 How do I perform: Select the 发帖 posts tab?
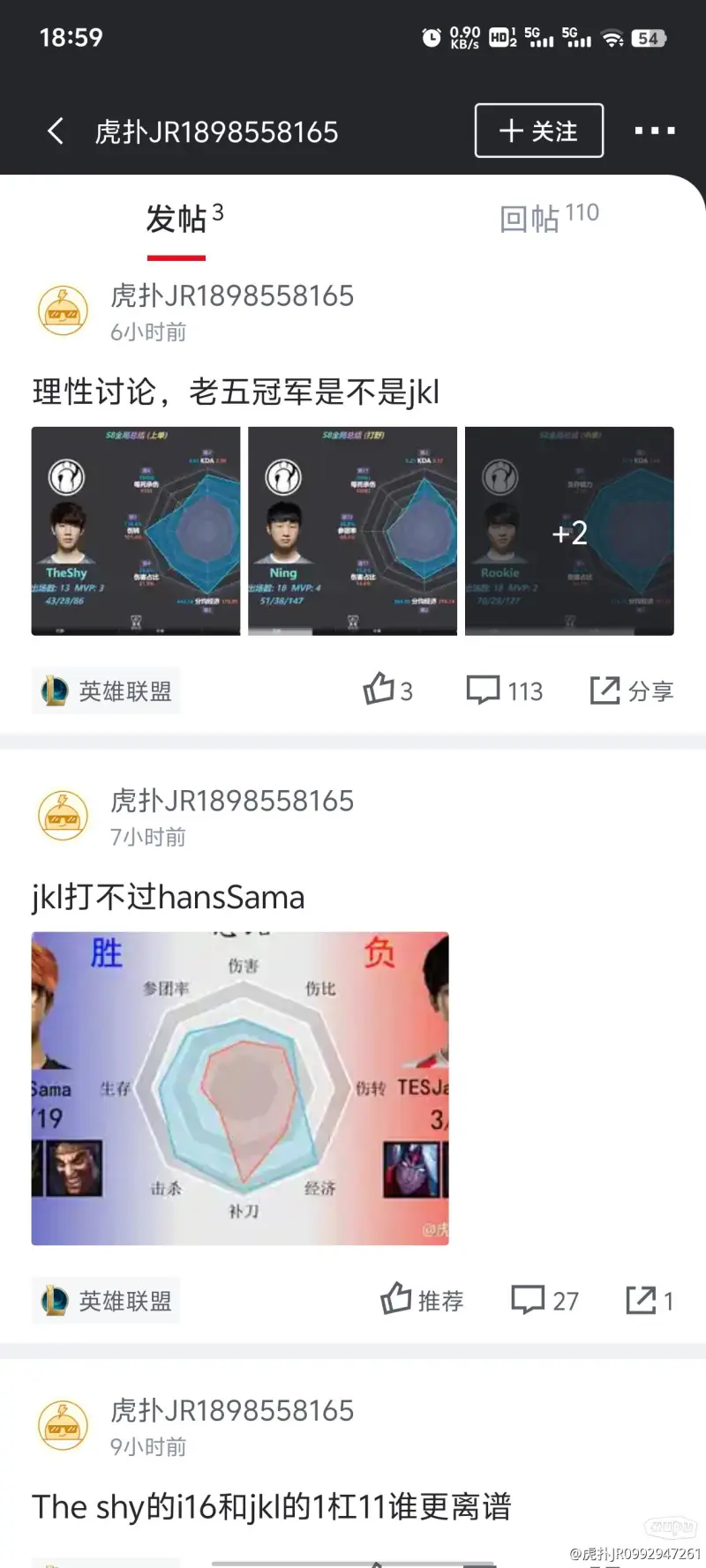(184, 218)
